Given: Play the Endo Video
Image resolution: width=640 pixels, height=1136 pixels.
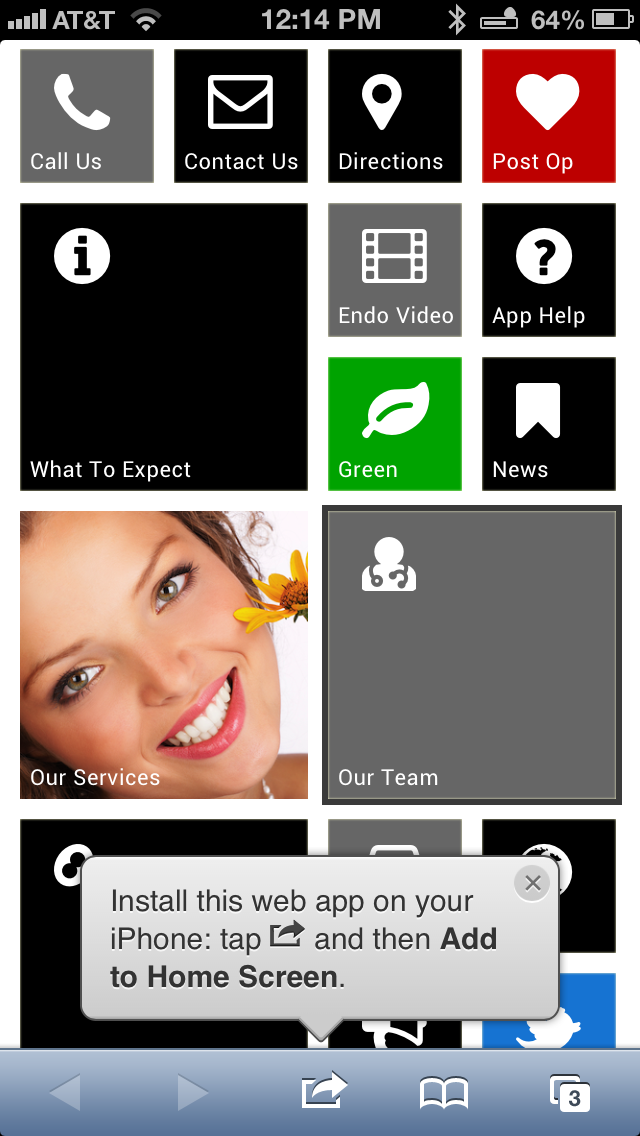Looking at the screenshot, I should 395,270.
